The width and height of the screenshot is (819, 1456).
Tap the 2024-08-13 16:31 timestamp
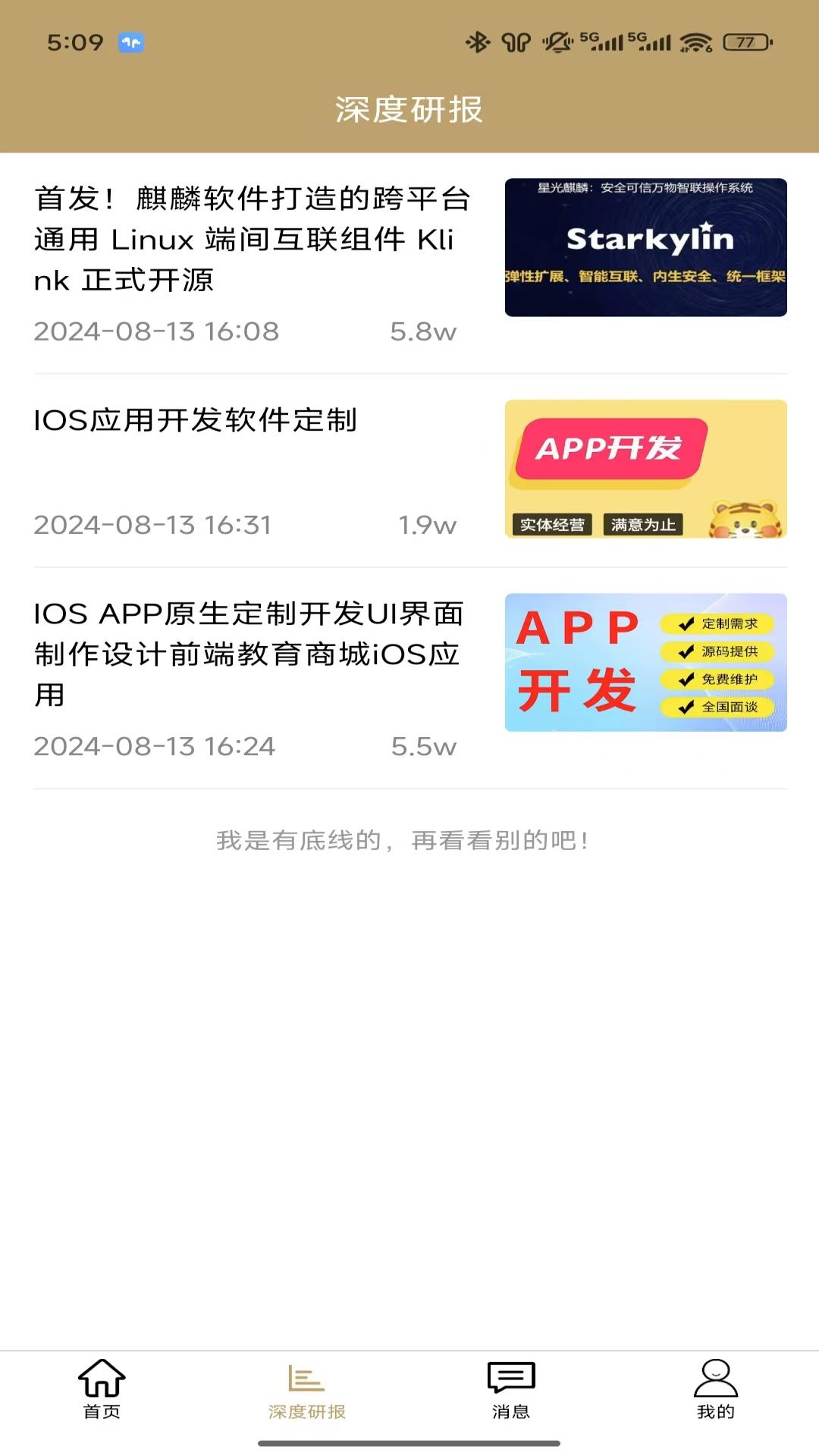pos(155,523)
